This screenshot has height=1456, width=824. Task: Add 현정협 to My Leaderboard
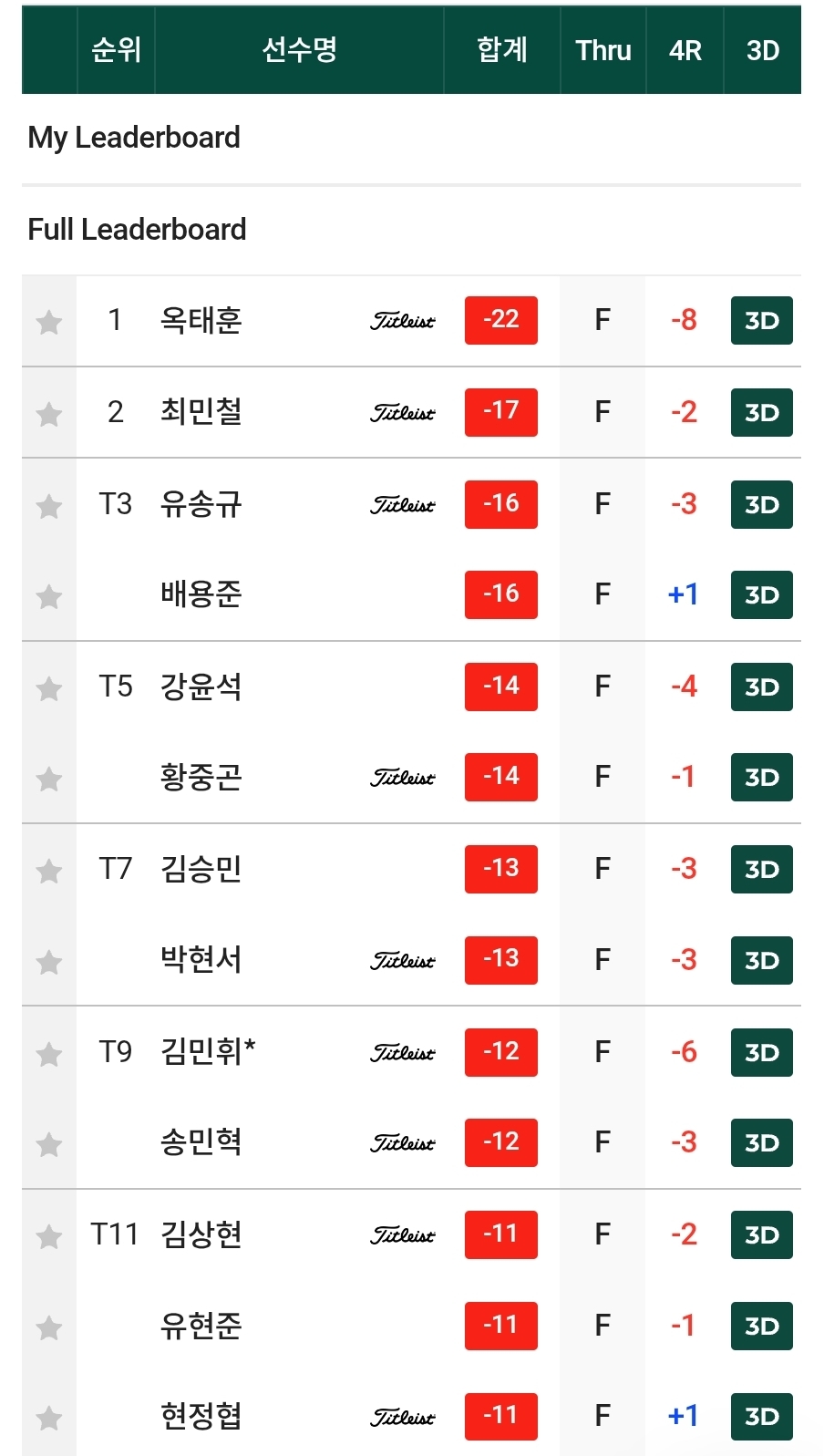(x=49, y=1418)
